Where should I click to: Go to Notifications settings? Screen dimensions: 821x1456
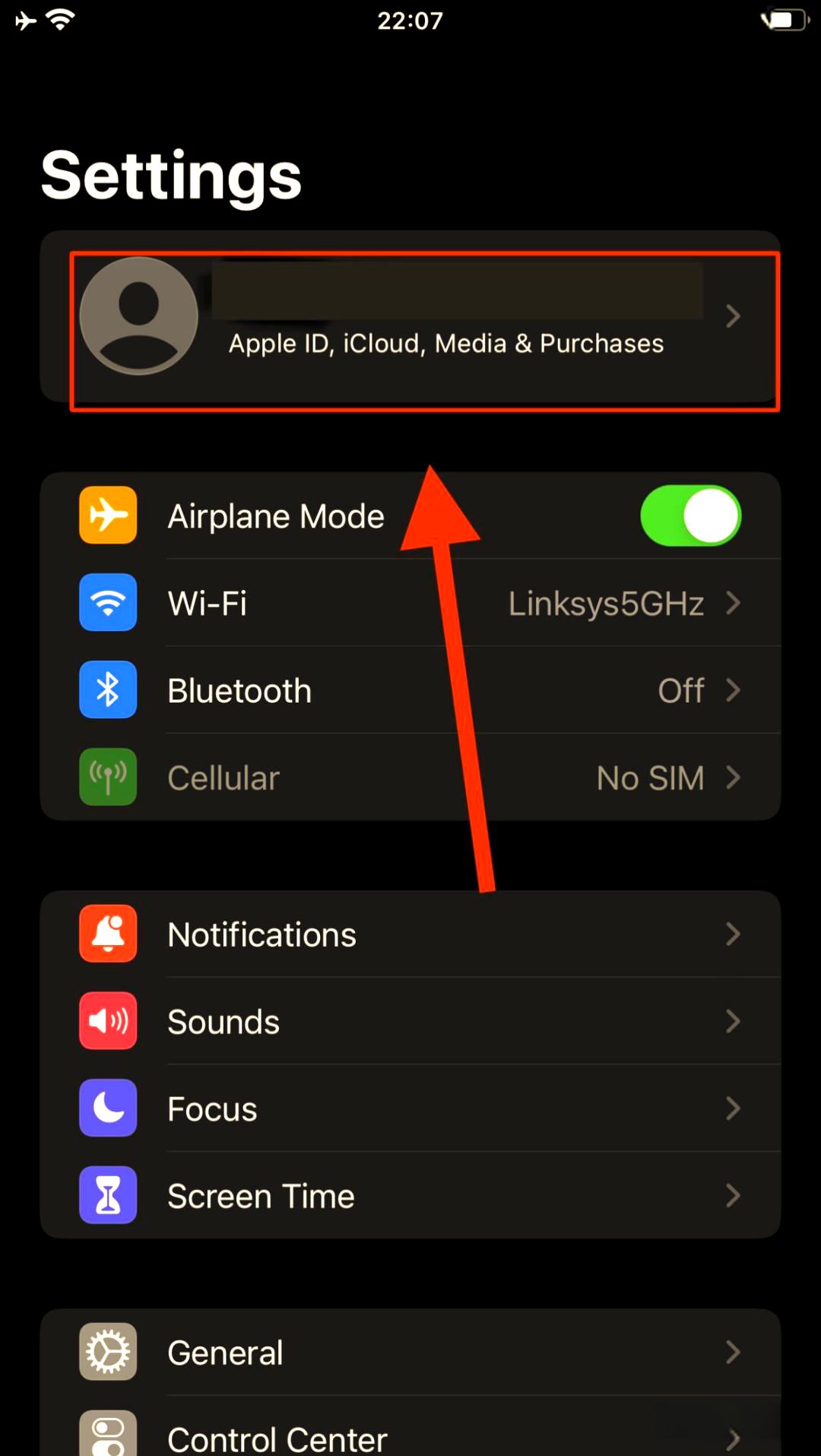[410, 934]
